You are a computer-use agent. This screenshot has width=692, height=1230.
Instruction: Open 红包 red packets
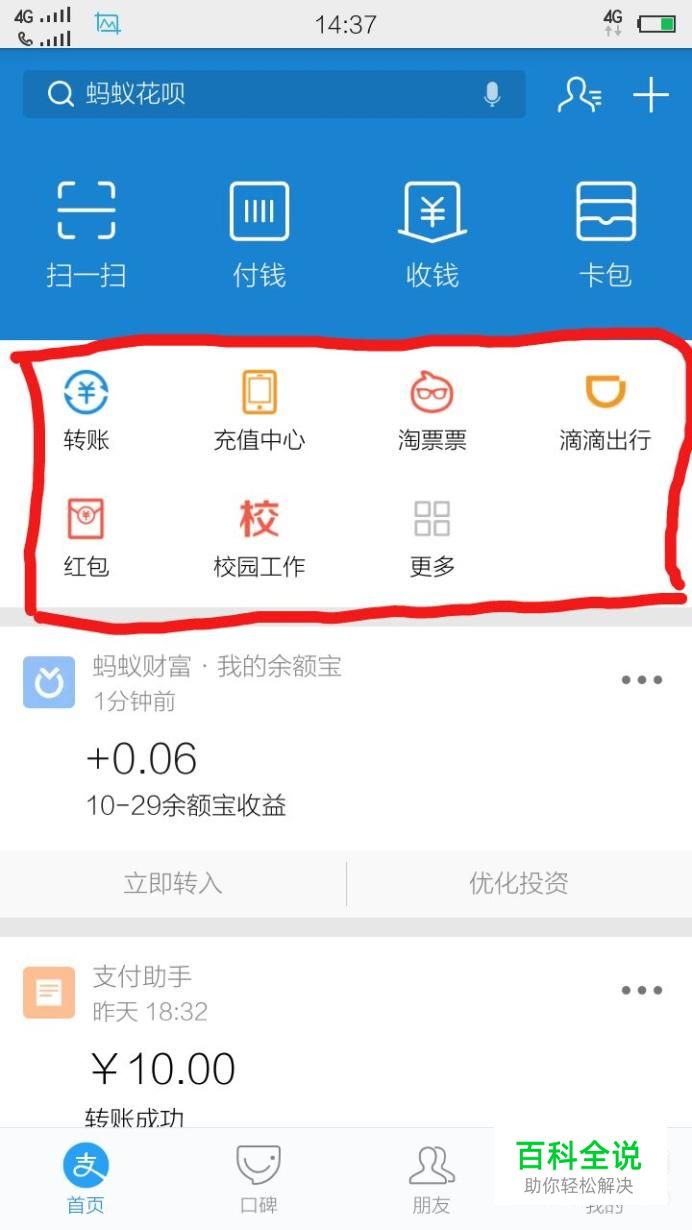pos(86,538)
